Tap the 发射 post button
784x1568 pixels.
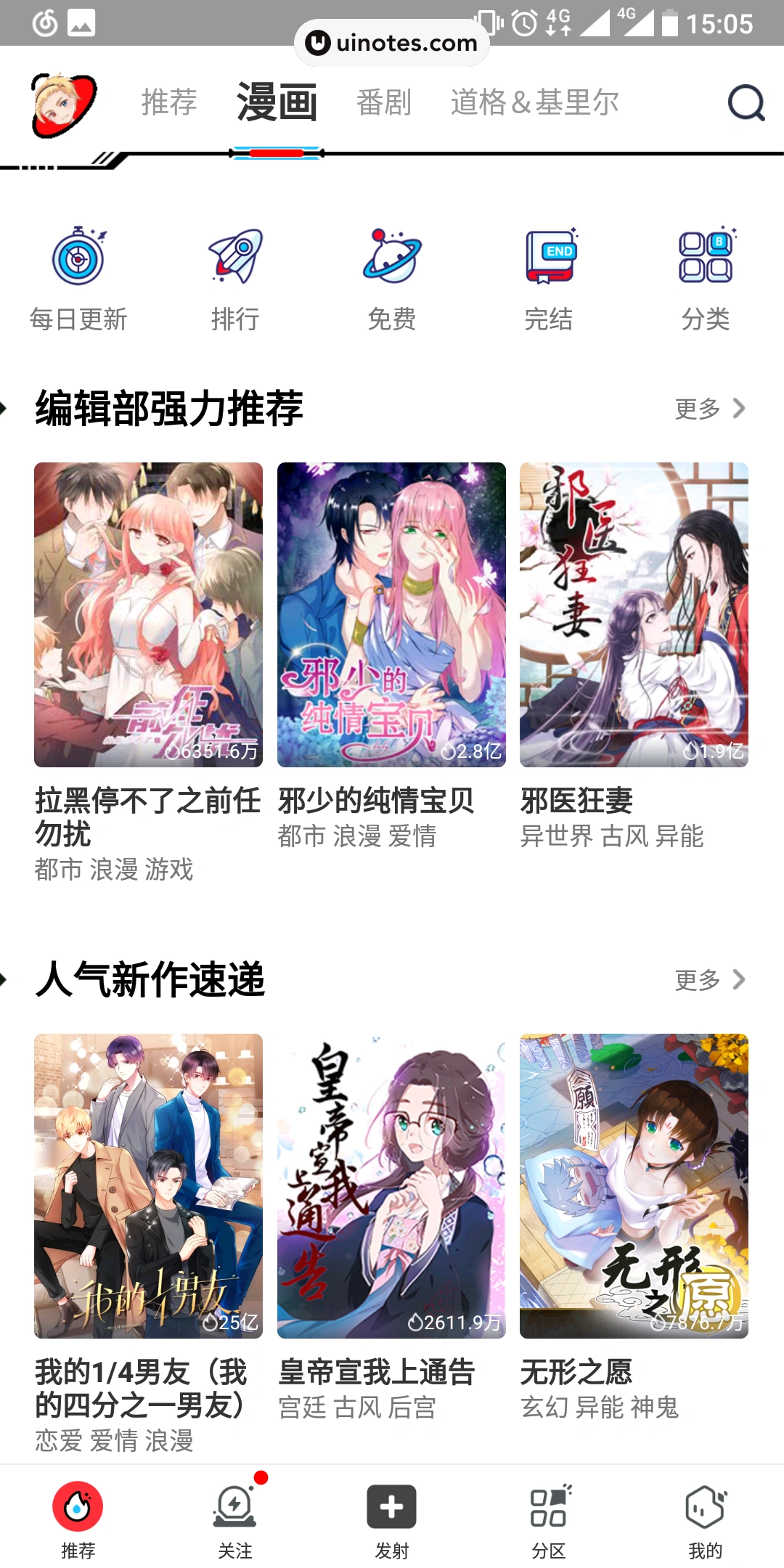(x=392, y=1520)
